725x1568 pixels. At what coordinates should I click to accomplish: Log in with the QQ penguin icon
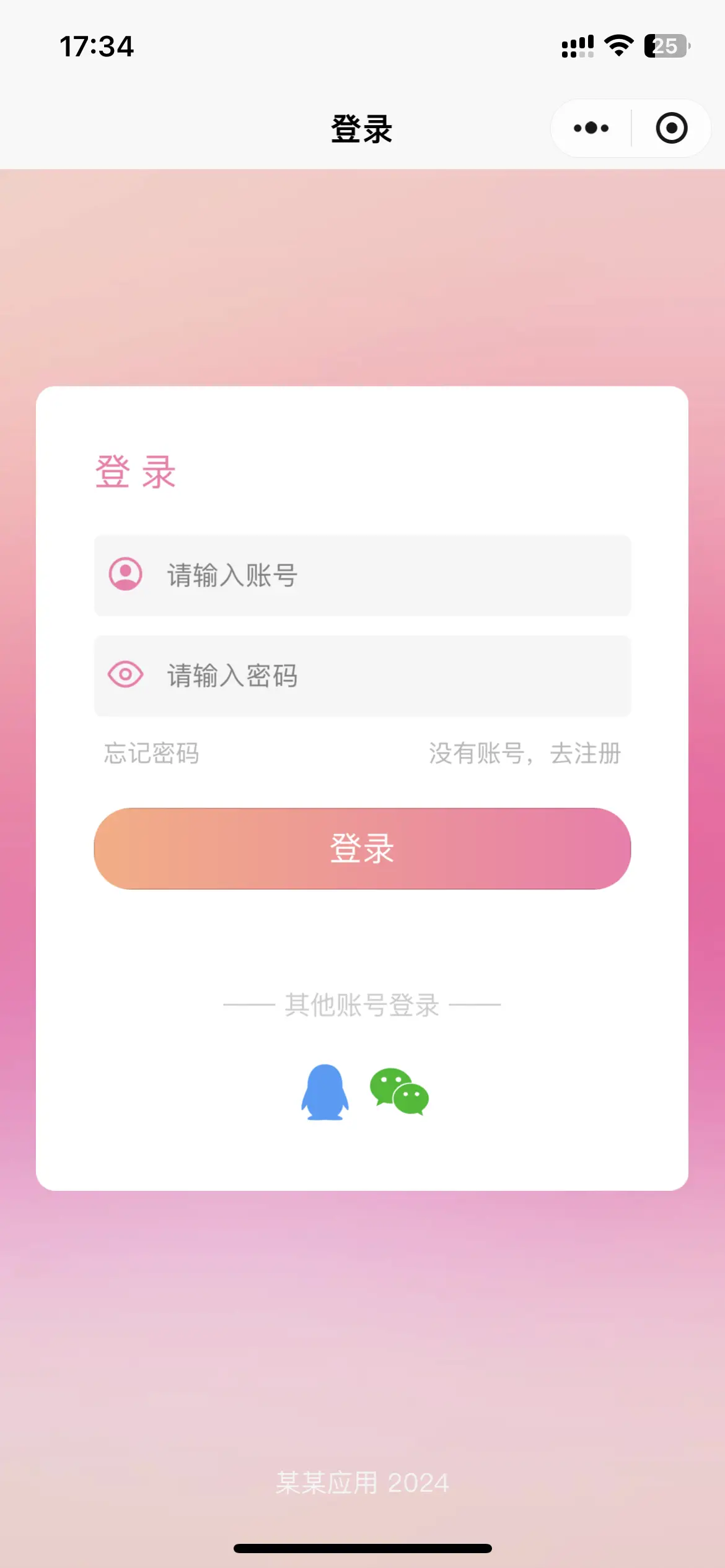click(x=325, y=1092)
